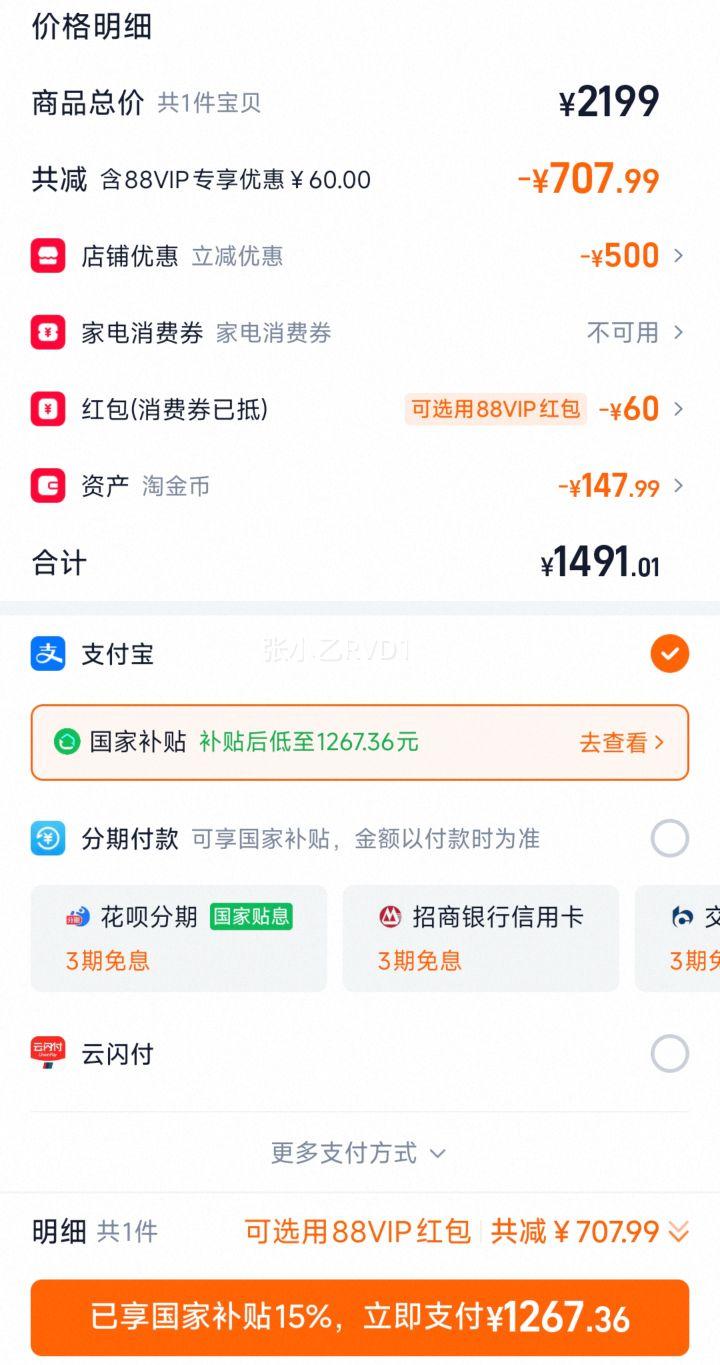The width and height of the screenshot is (720, 1365).
Task: Tap 立即支付¥1267.36 to pay
Action: (360, 1318)
